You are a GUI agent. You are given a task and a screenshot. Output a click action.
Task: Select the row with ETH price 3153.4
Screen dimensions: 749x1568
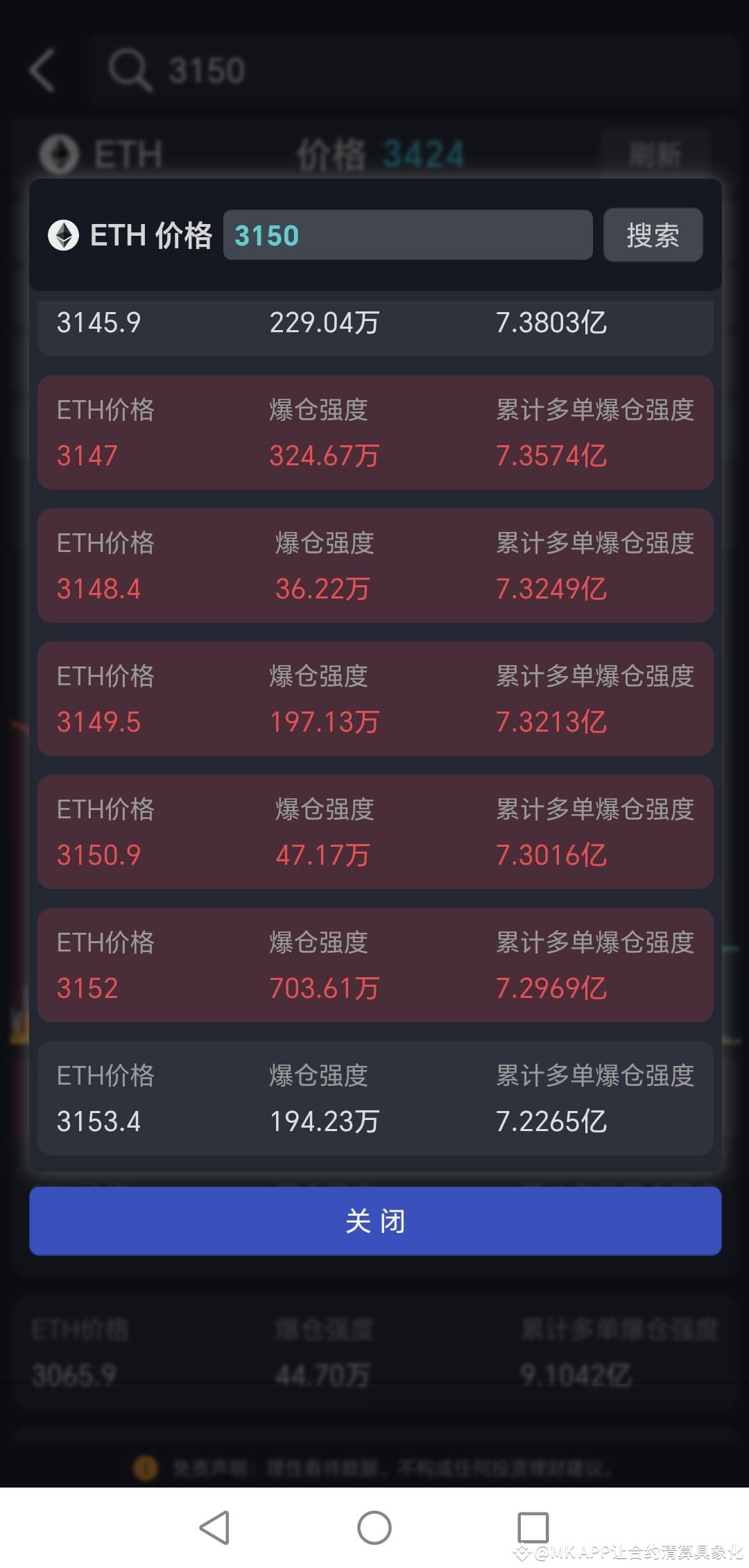374,1098
